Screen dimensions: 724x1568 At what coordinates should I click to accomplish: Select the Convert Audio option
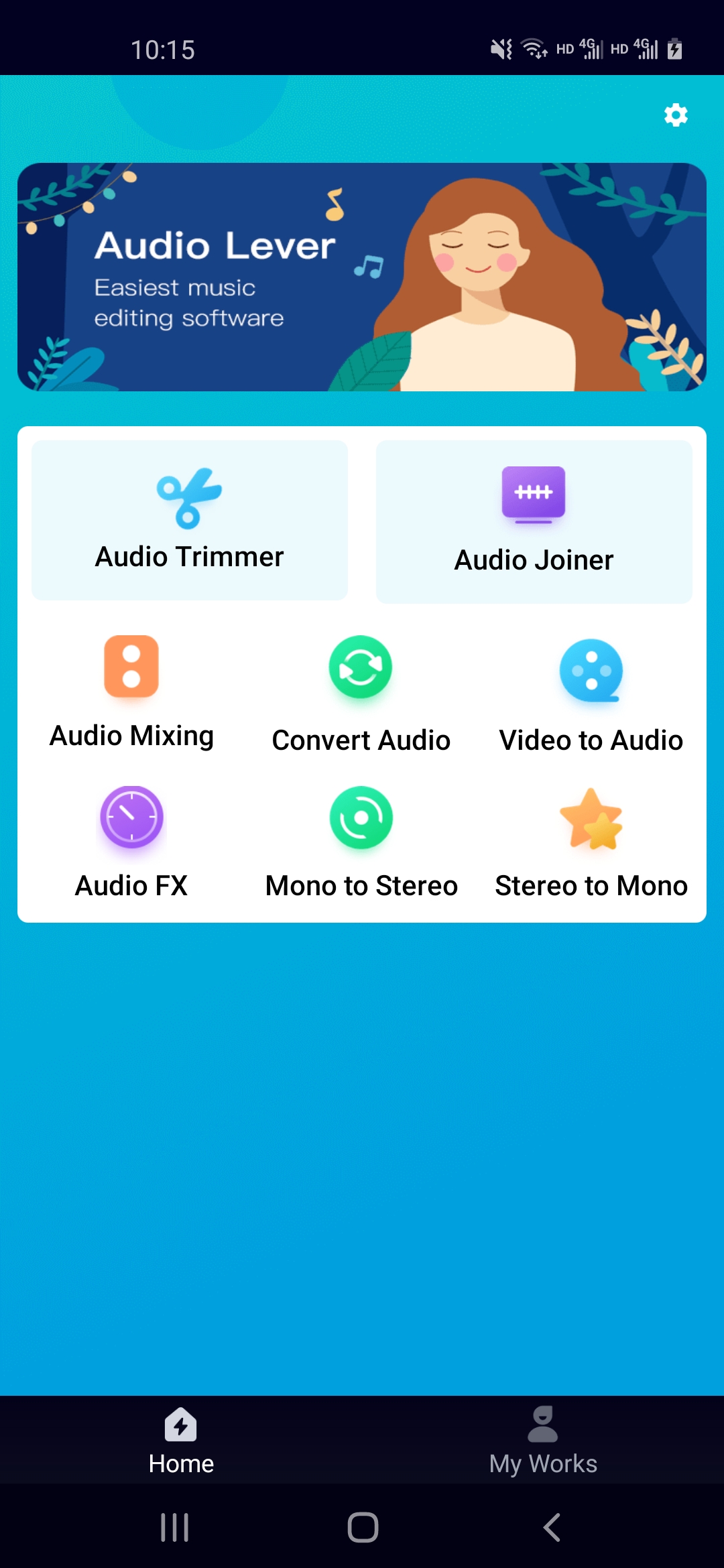click(x=361, y=694)
